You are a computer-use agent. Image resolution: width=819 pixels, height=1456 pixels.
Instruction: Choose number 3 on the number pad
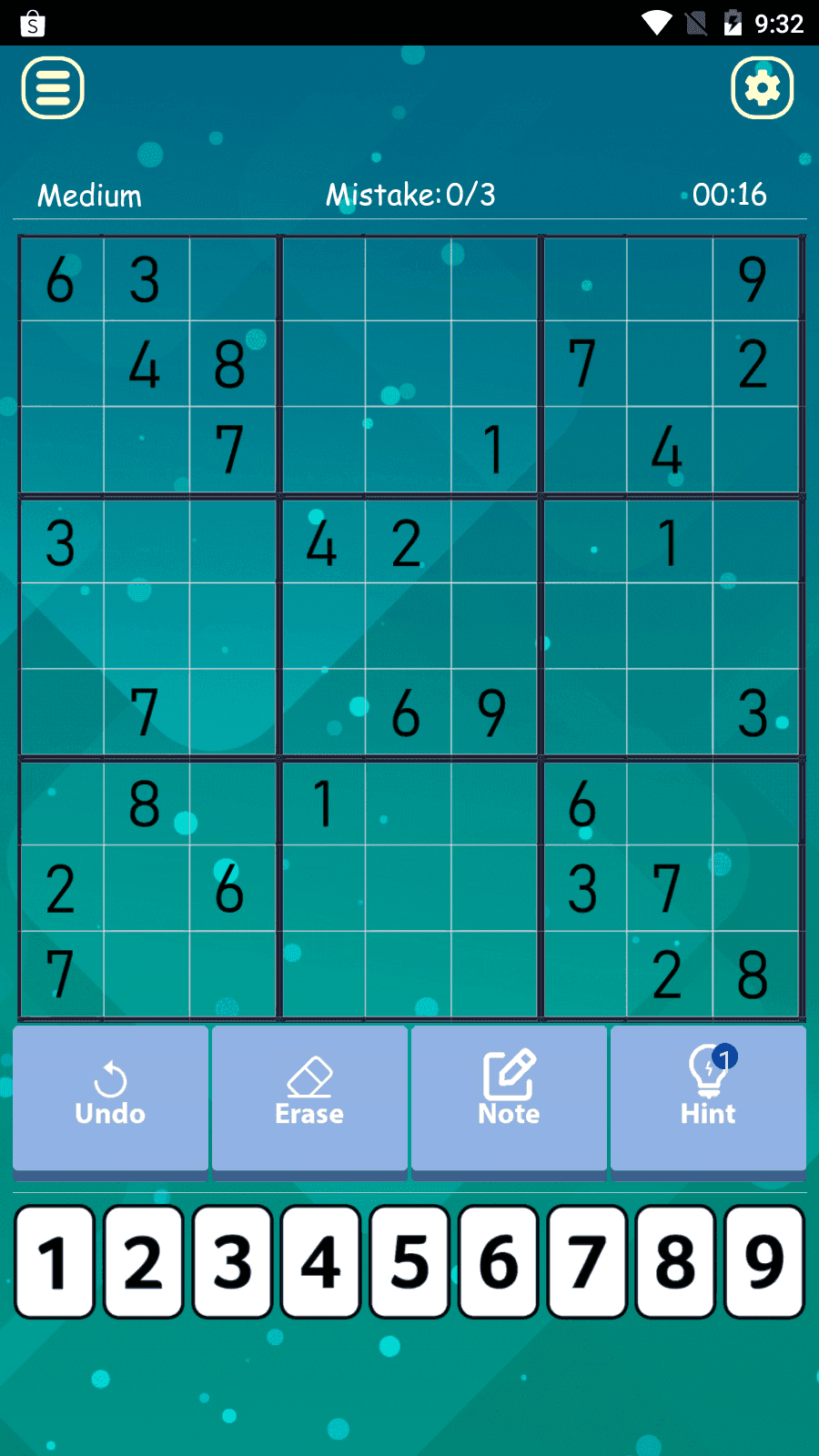tap(232, 1262)
